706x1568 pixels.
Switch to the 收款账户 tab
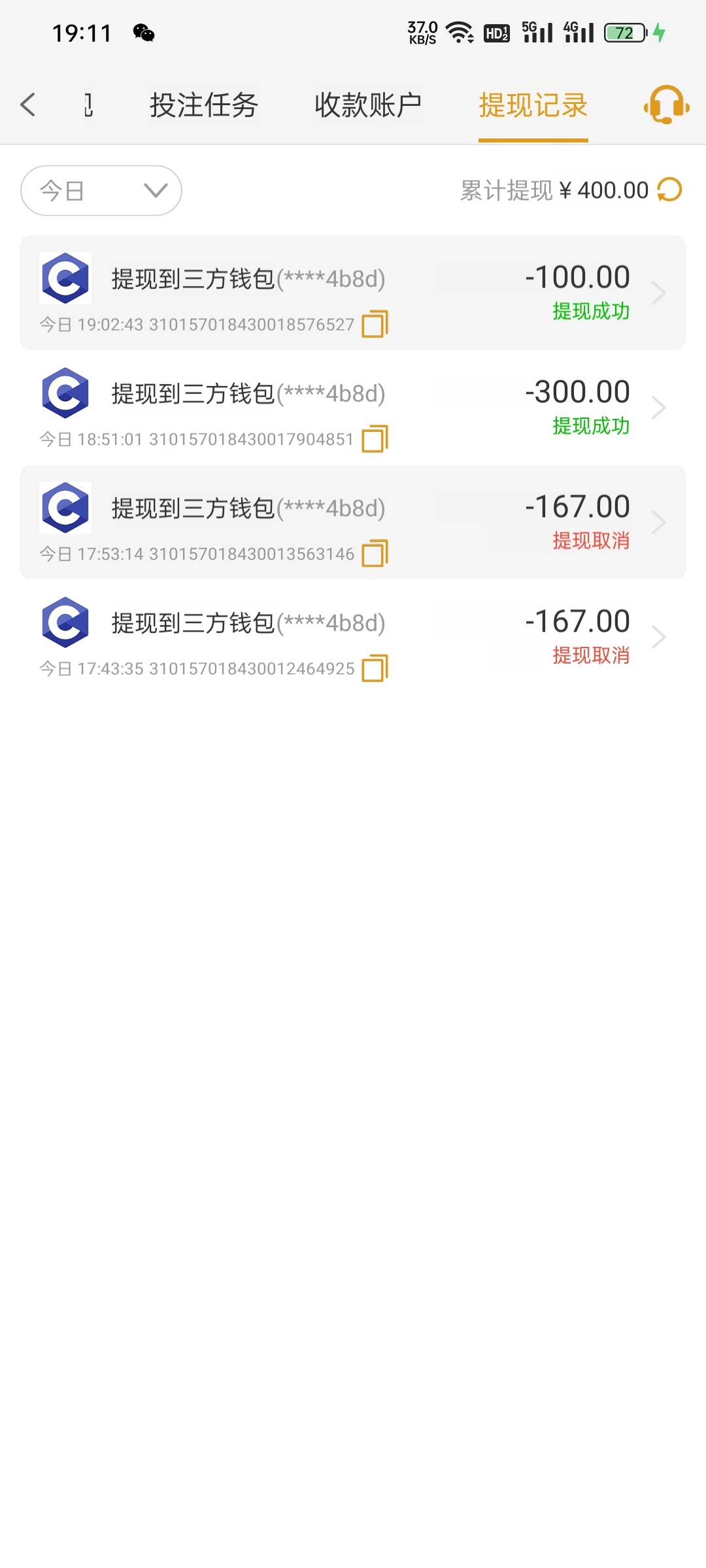click(x=368, y=105)
